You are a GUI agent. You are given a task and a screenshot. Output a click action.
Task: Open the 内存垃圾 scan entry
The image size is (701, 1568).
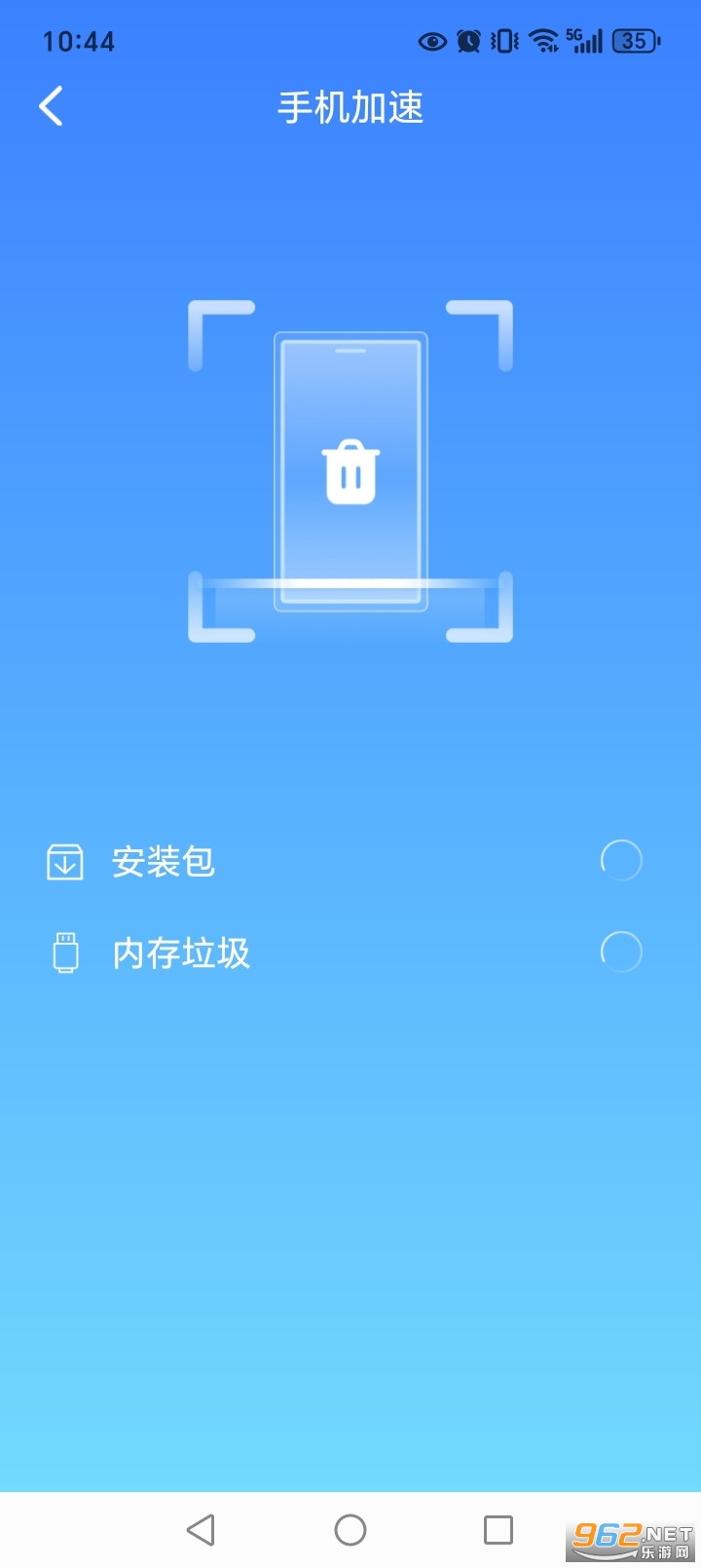[x=181, y=952]
